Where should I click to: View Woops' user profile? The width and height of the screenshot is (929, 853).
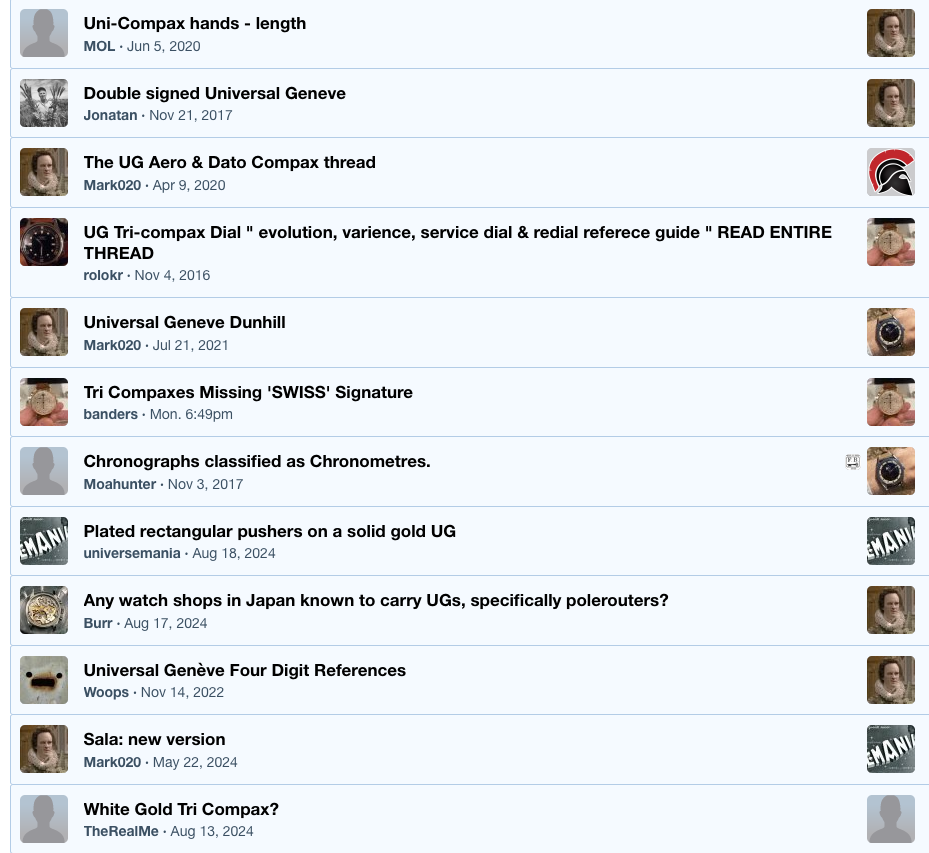pos(106,692)
